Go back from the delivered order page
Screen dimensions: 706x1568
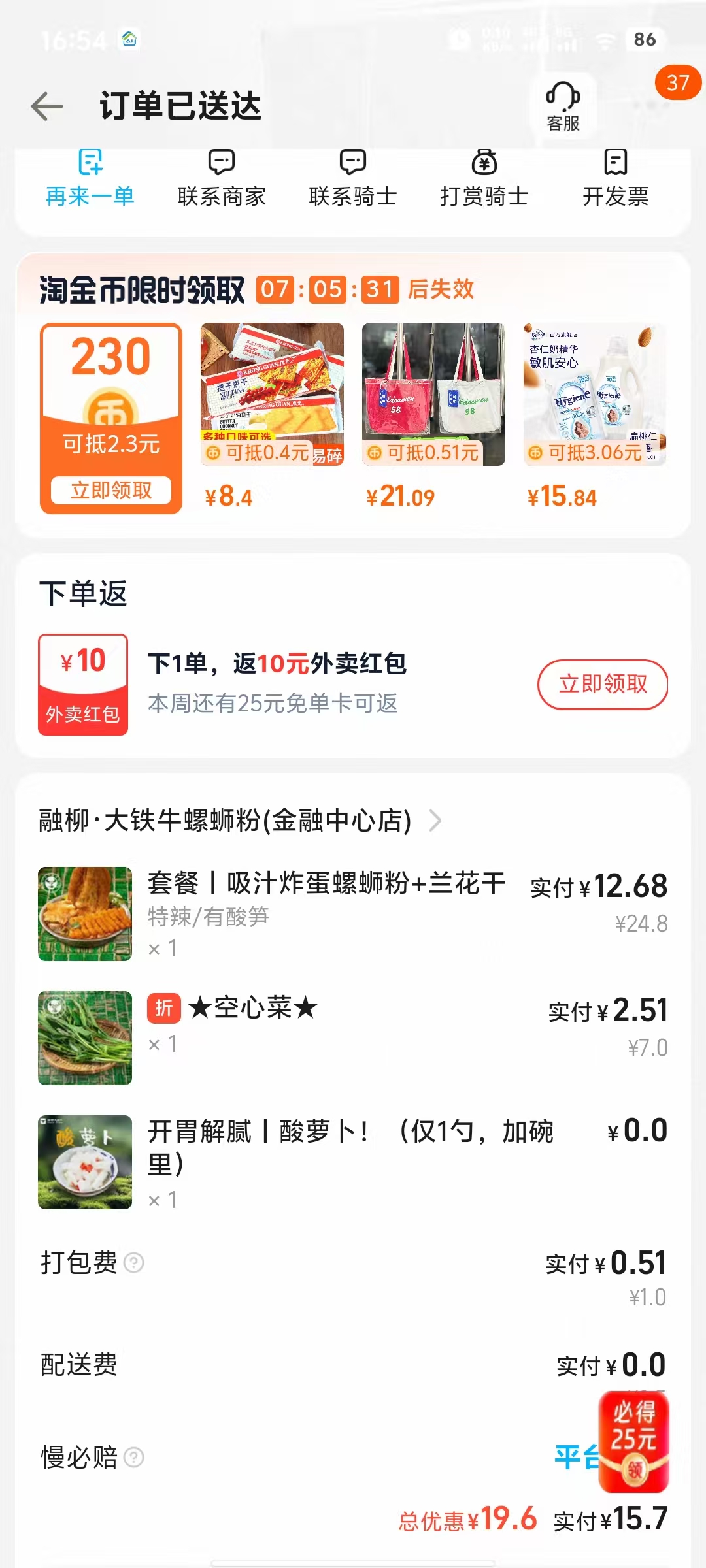(x=47, y=106)
